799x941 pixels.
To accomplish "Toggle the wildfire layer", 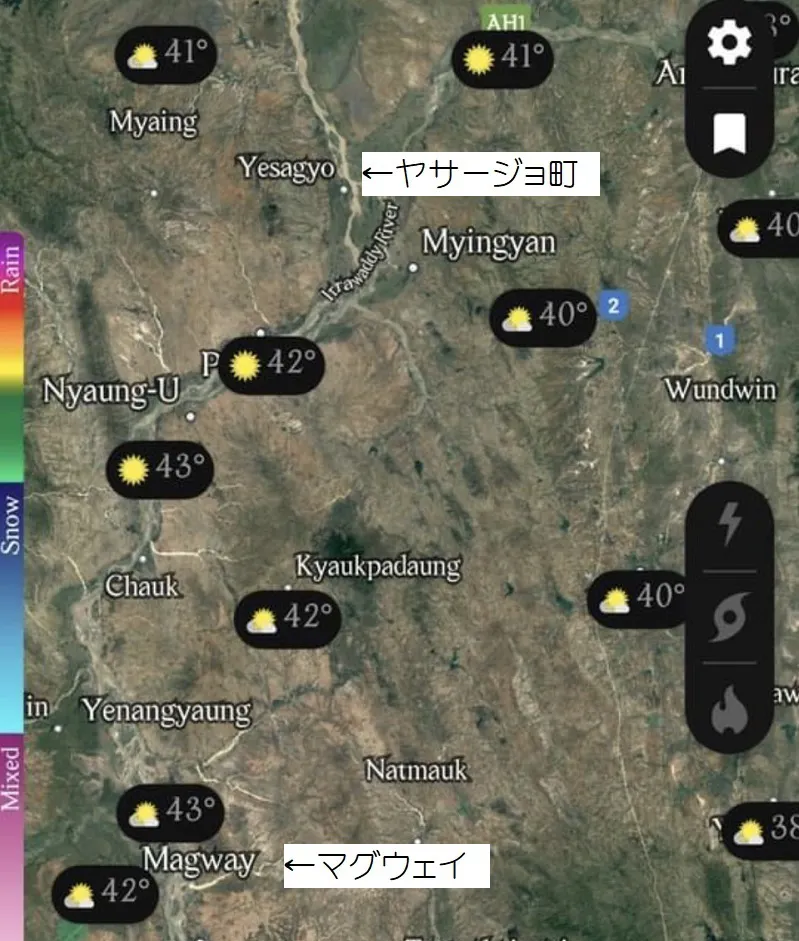I will coord(729,712).
